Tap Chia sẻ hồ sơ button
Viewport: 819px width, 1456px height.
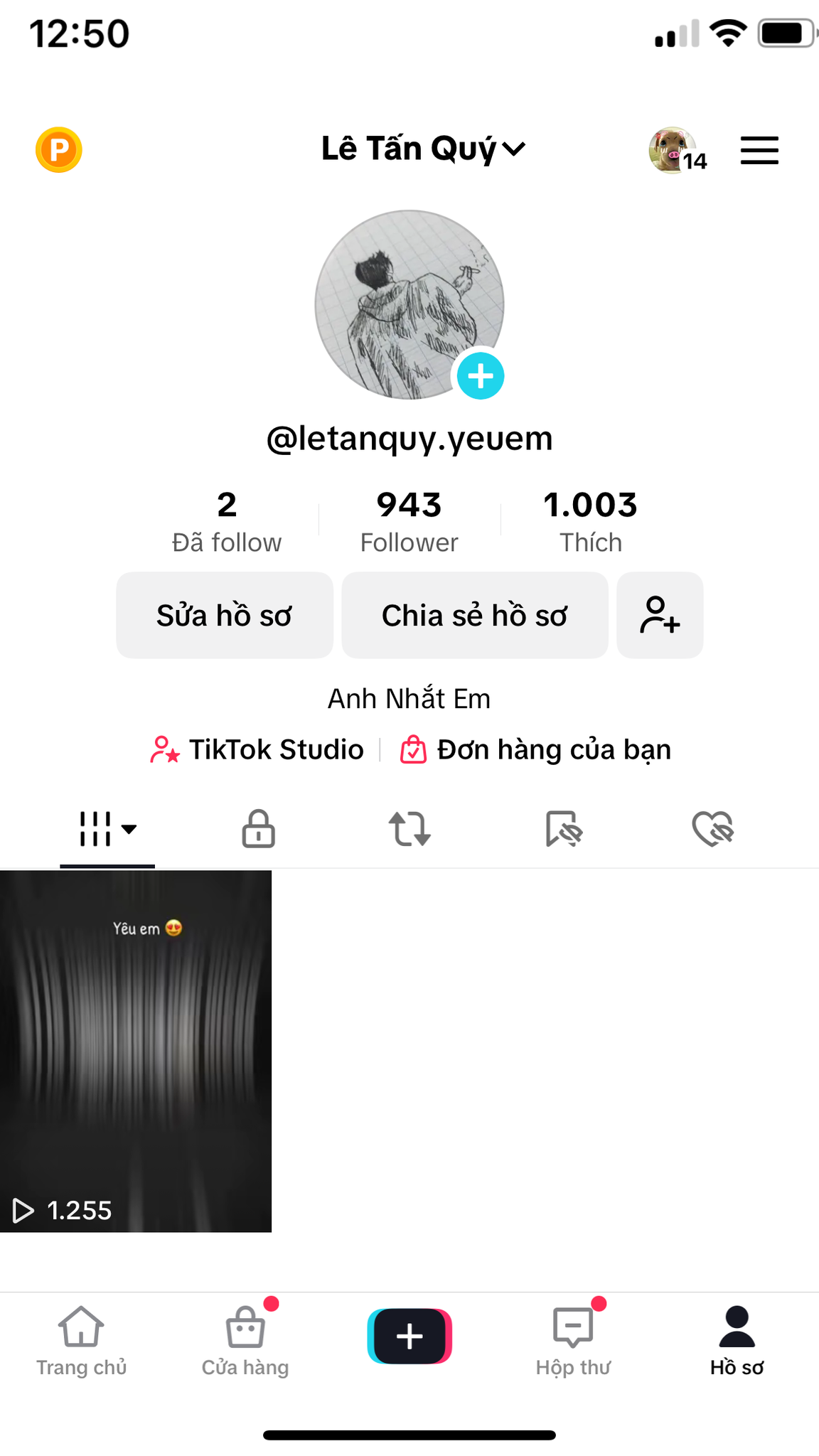[475, 615]
